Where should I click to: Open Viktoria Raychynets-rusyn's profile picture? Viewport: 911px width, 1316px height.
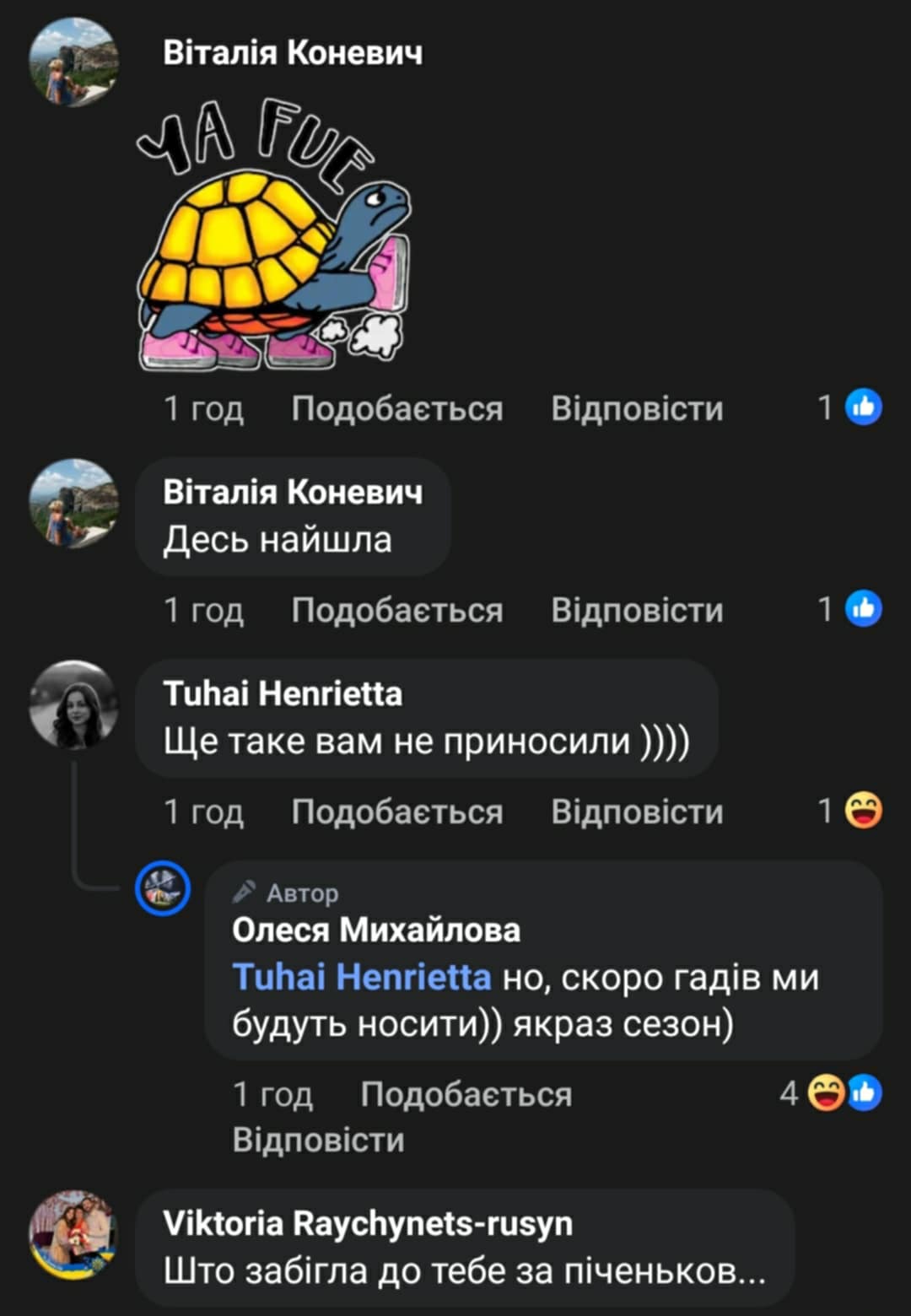[x=73, y=1235]
